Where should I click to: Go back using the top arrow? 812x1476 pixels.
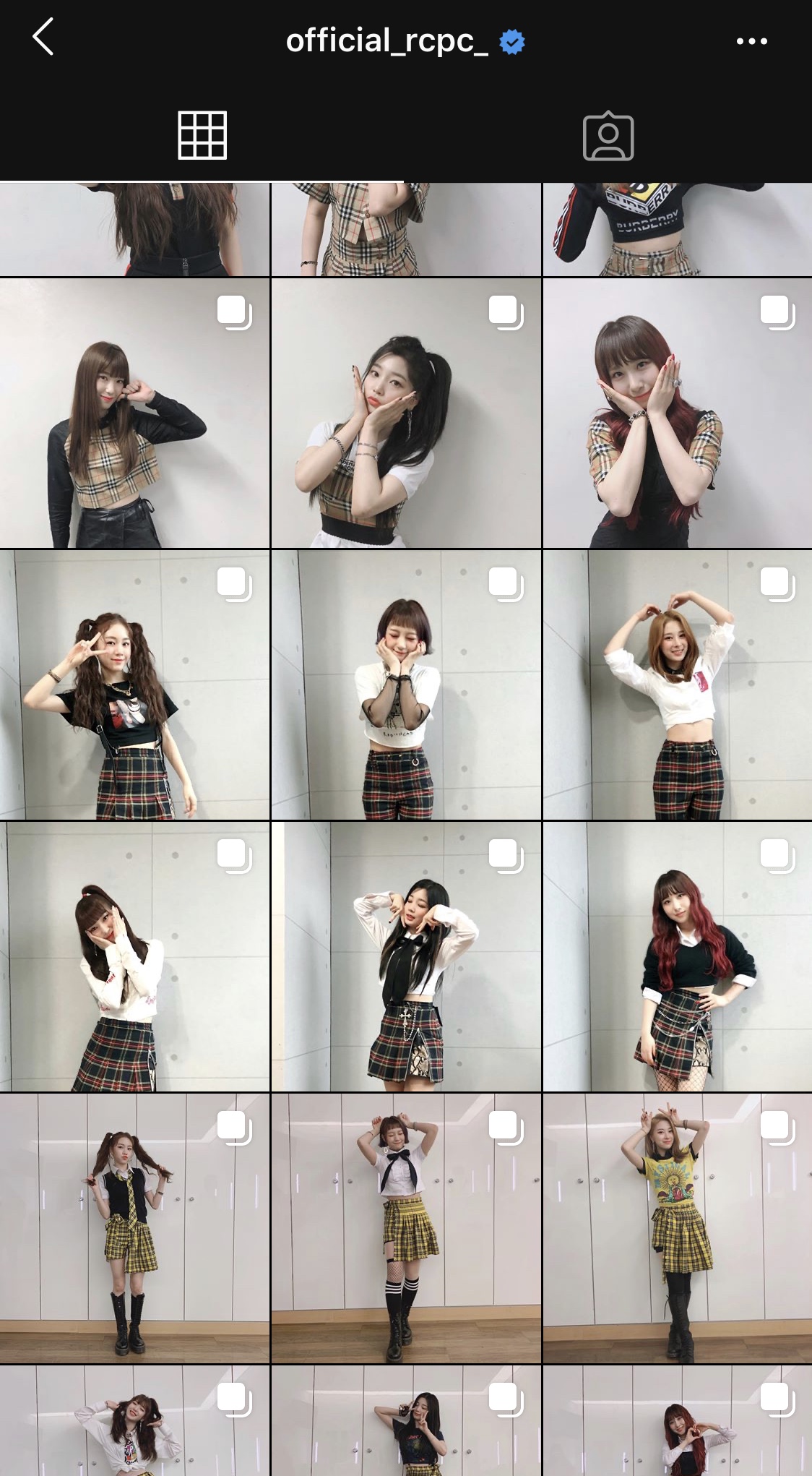43,38
